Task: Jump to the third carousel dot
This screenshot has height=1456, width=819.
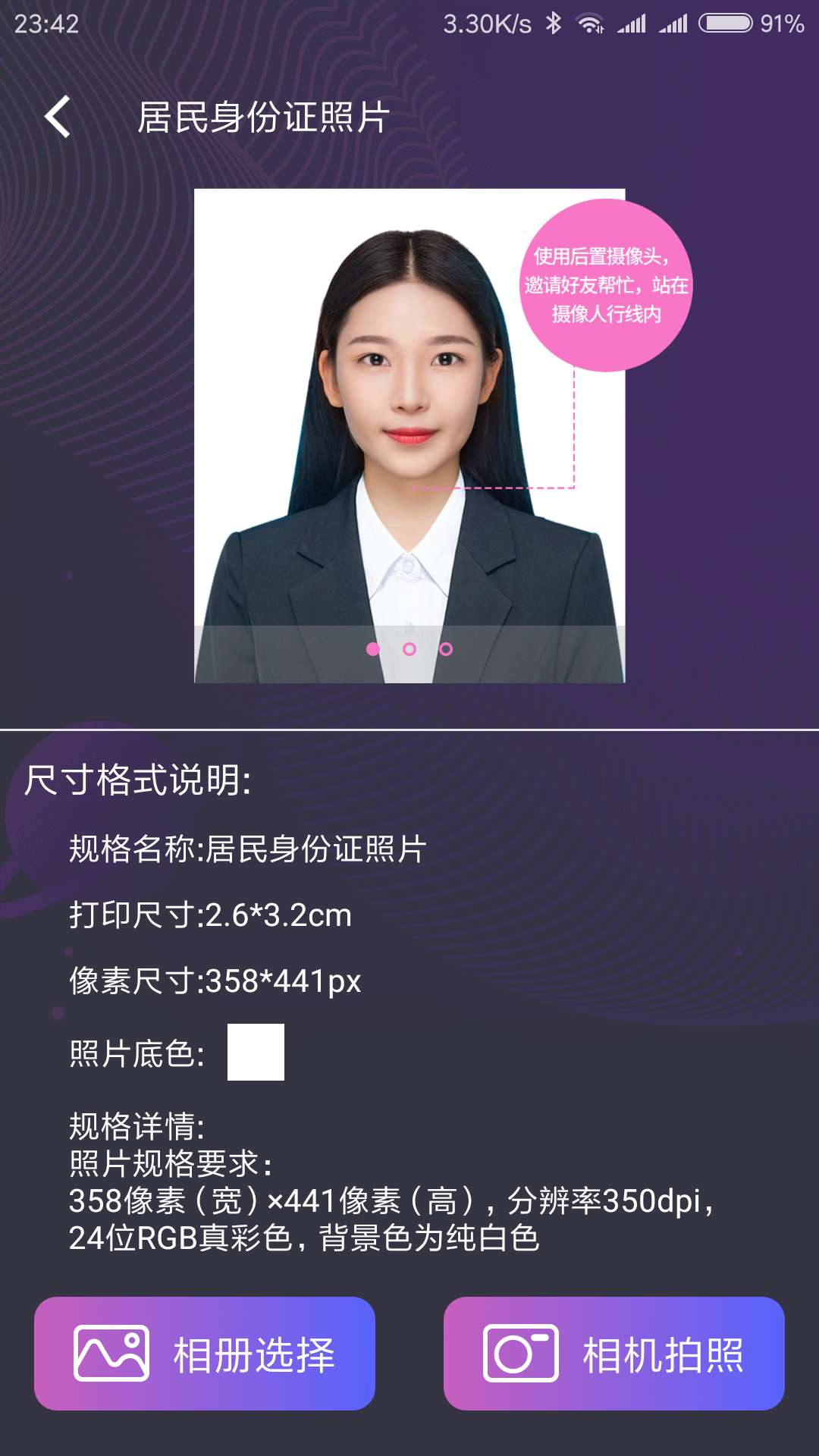Action: click(x=446, y=649)
